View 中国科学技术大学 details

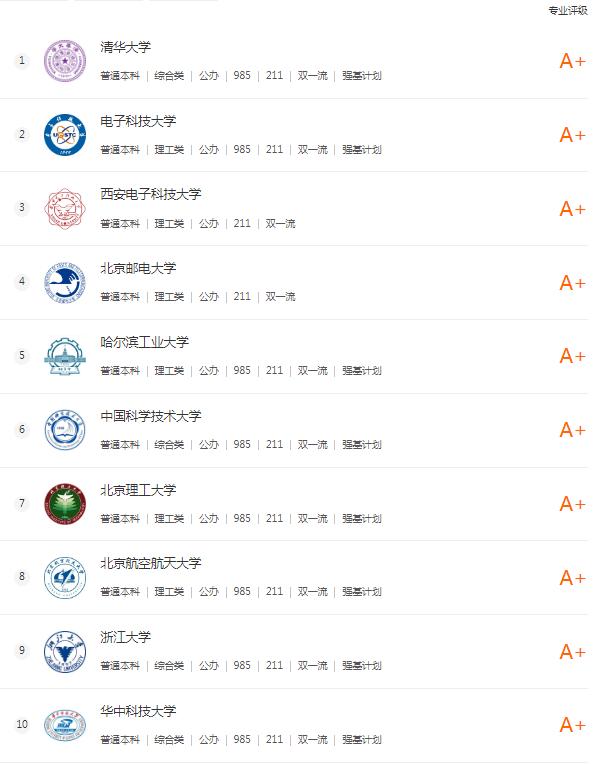(151, 416)
